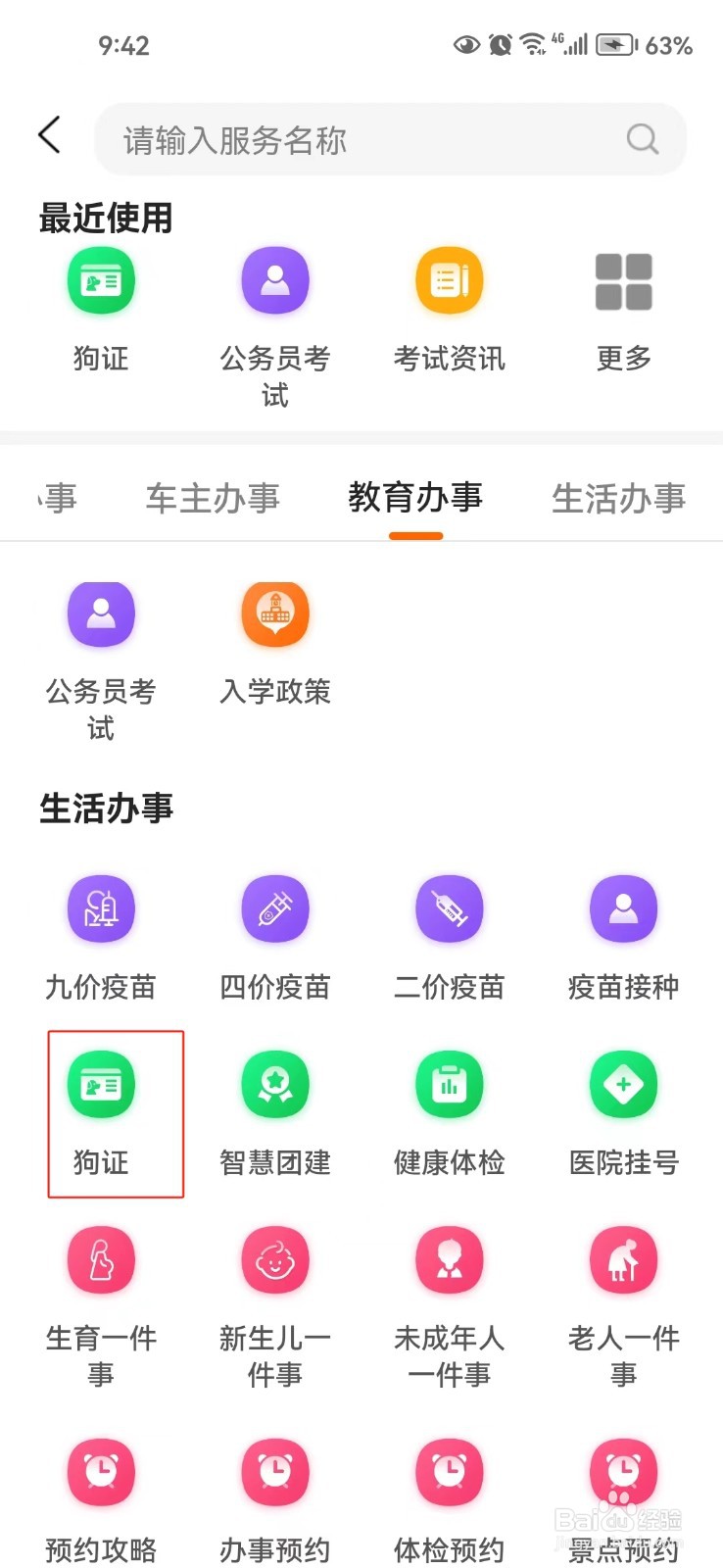
Task: Select the 教育办事 tab
Action: coord(415,498)
